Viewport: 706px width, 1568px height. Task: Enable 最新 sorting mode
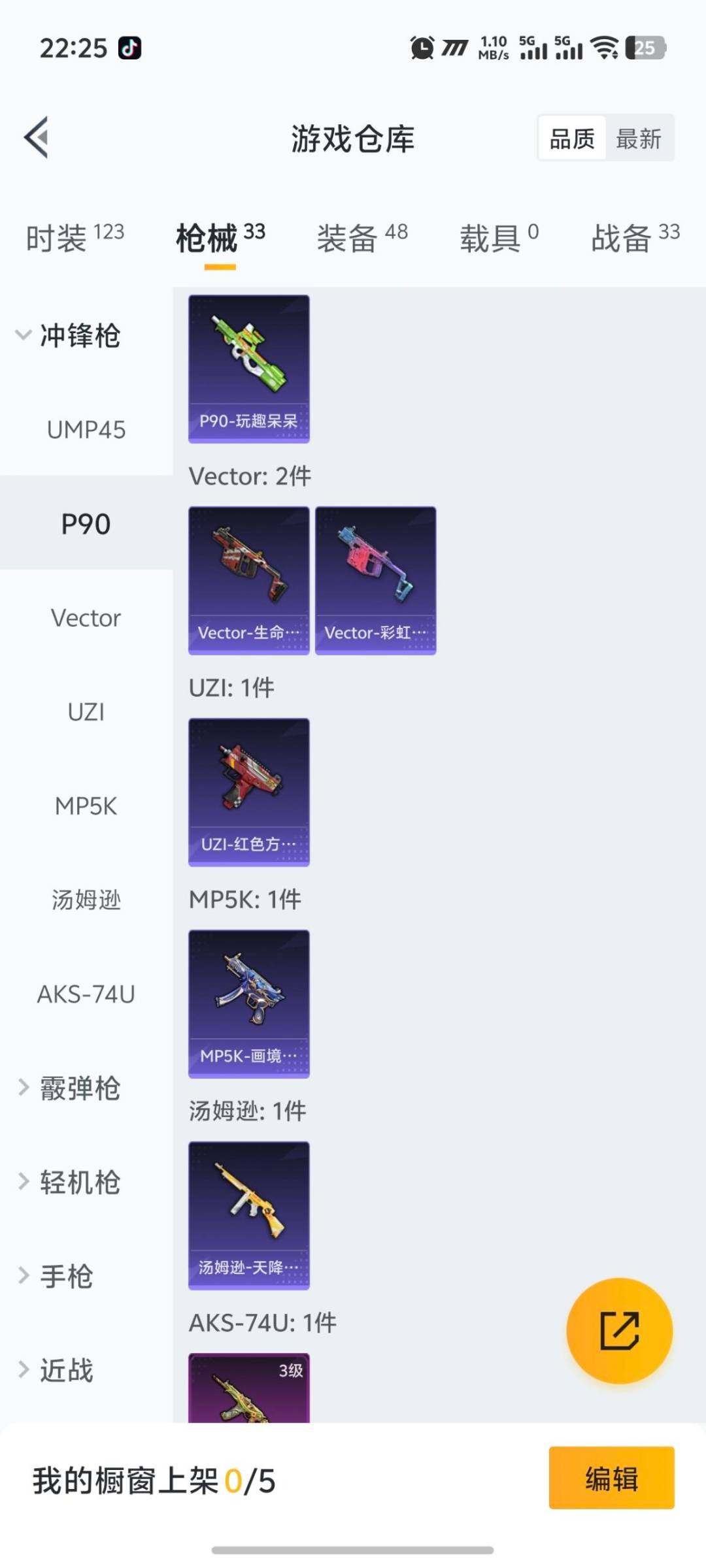click(639, 139)
